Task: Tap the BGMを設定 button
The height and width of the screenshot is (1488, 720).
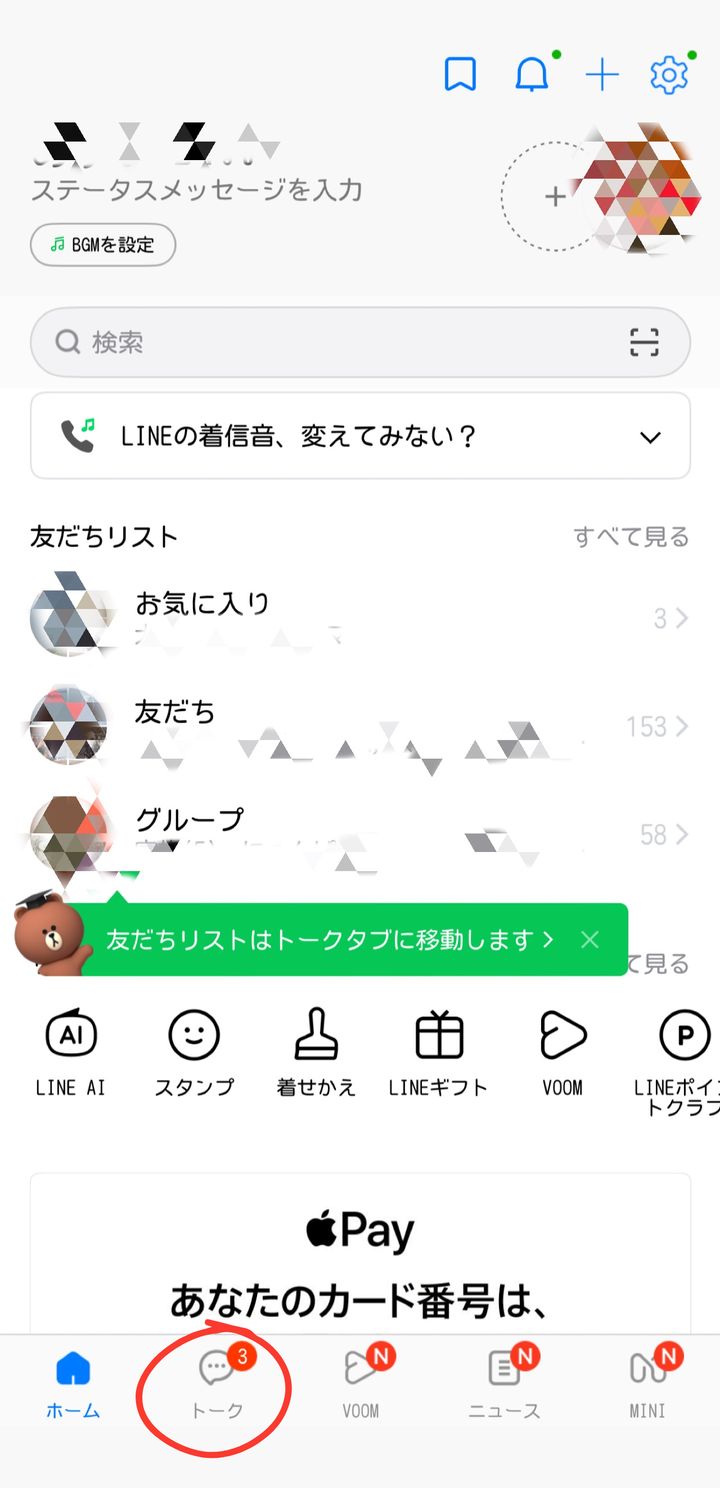Action: (102, 244)
